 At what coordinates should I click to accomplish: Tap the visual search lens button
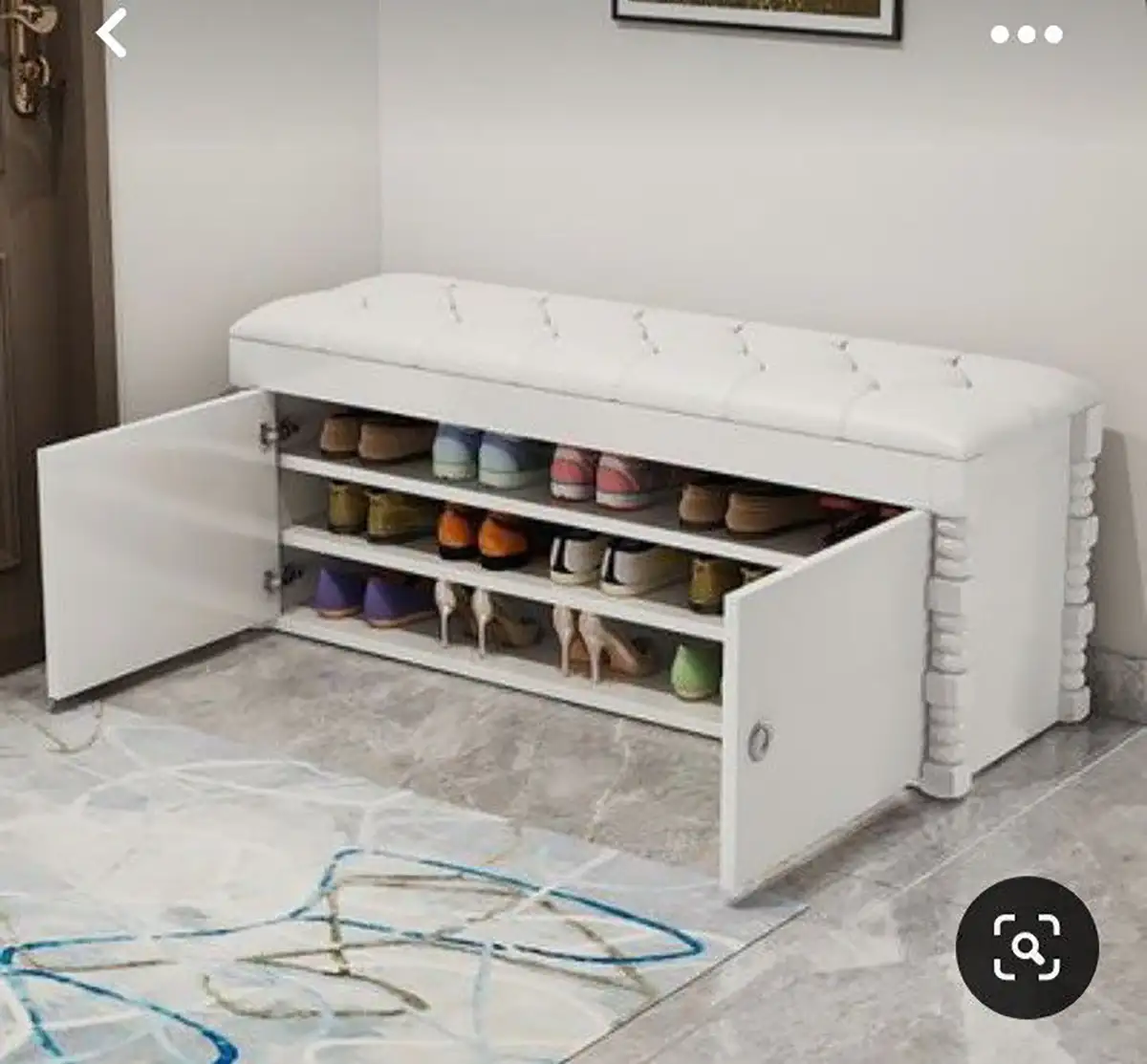pos(1027,947)
